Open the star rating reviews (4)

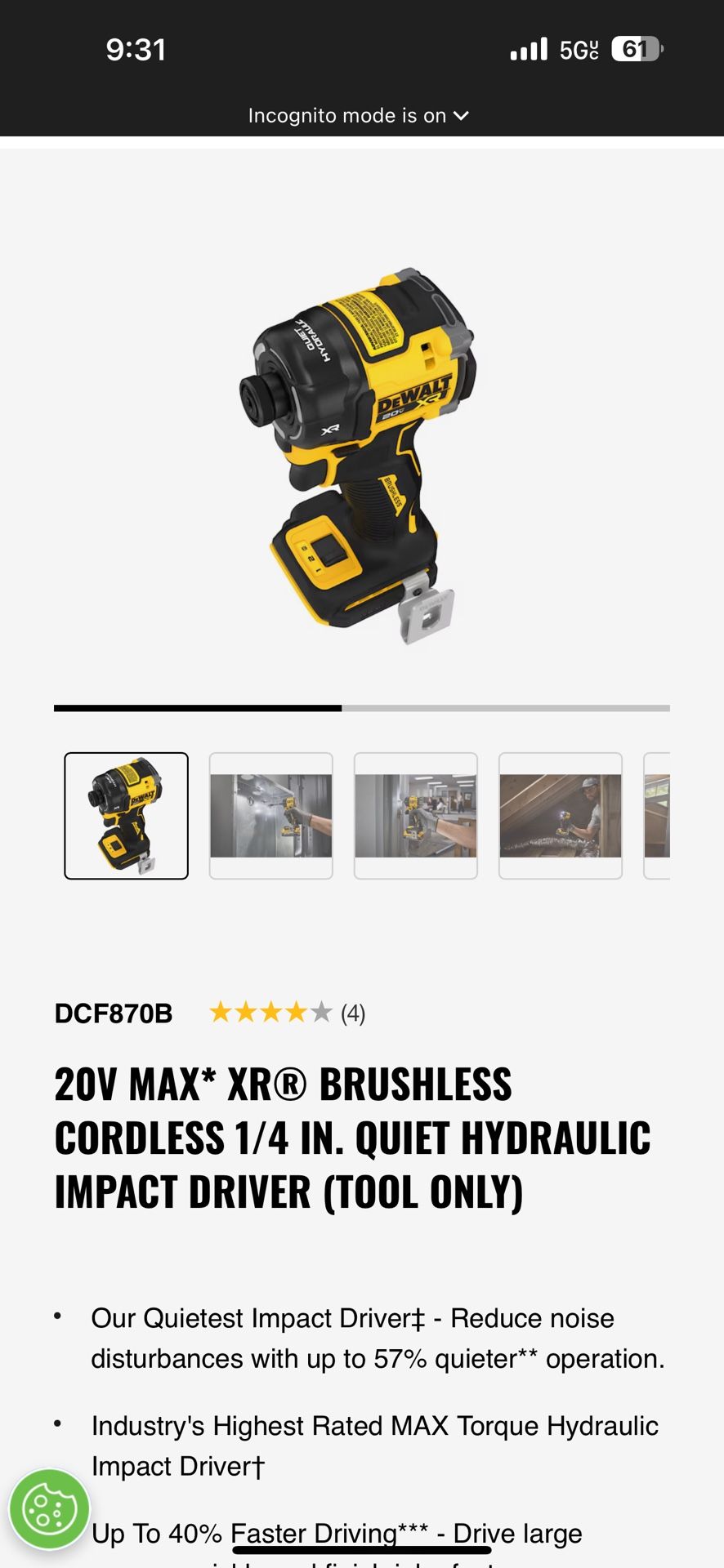(x=287, y=1013)
